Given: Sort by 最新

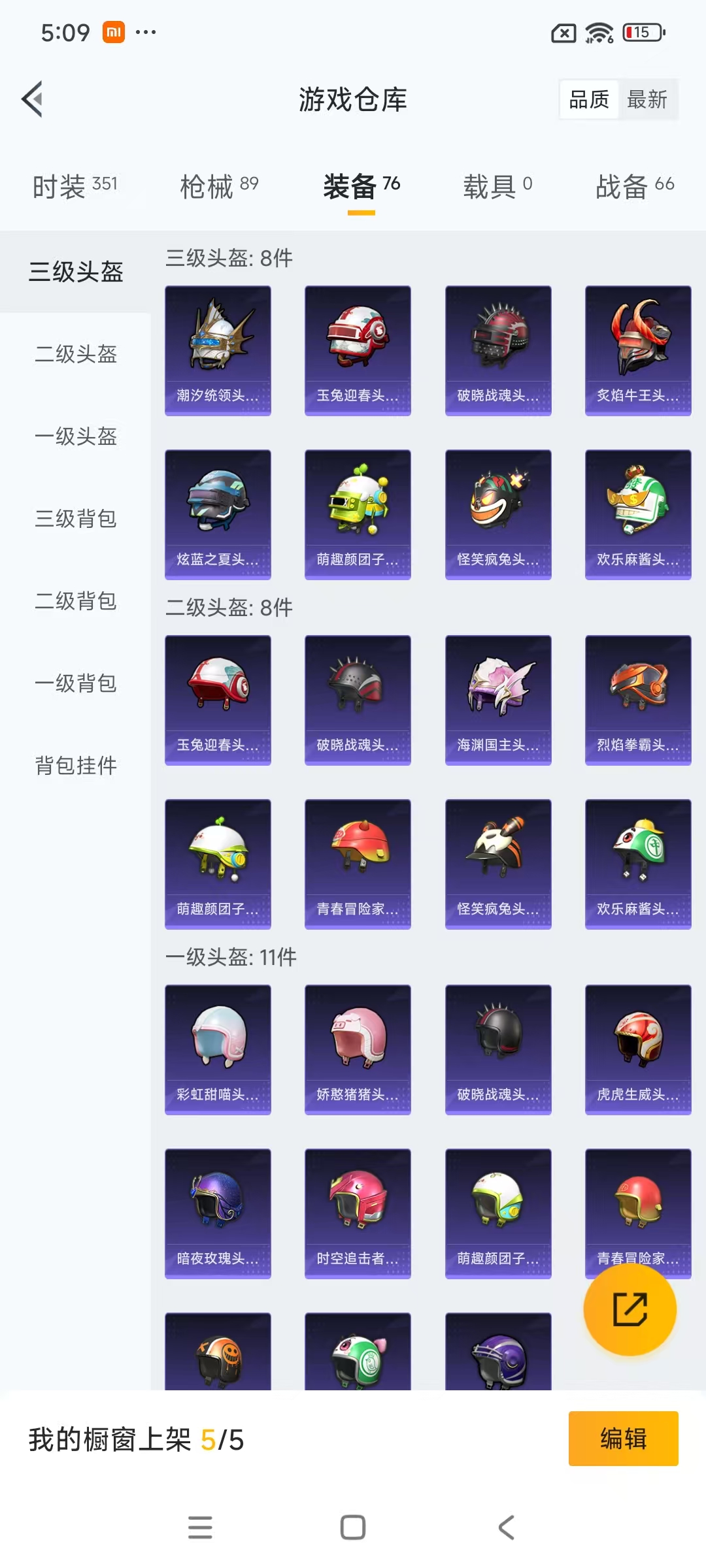Looking at the screenshot, I should coord(647,99).
